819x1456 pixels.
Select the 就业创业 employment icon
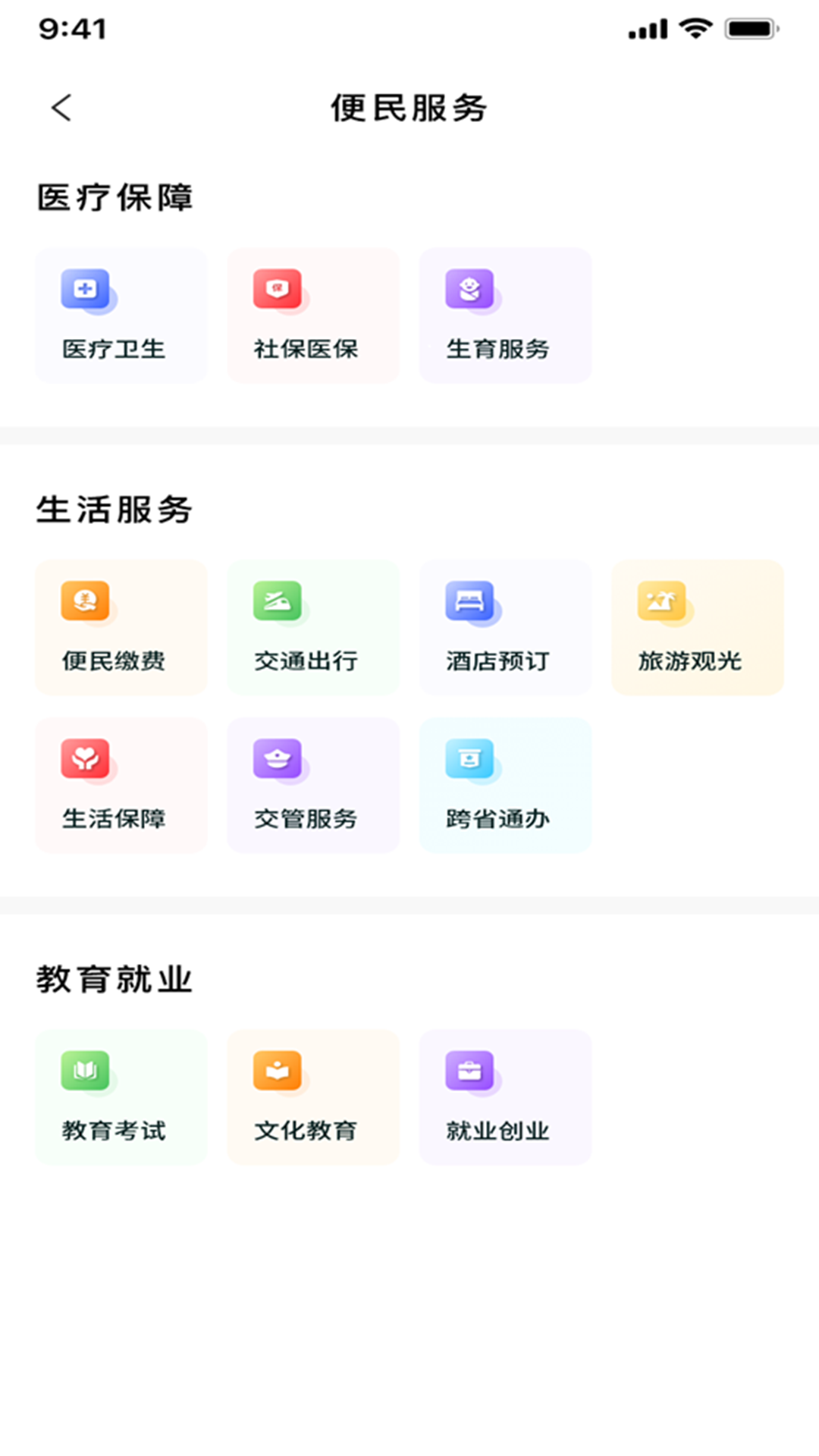(505, 1097)
